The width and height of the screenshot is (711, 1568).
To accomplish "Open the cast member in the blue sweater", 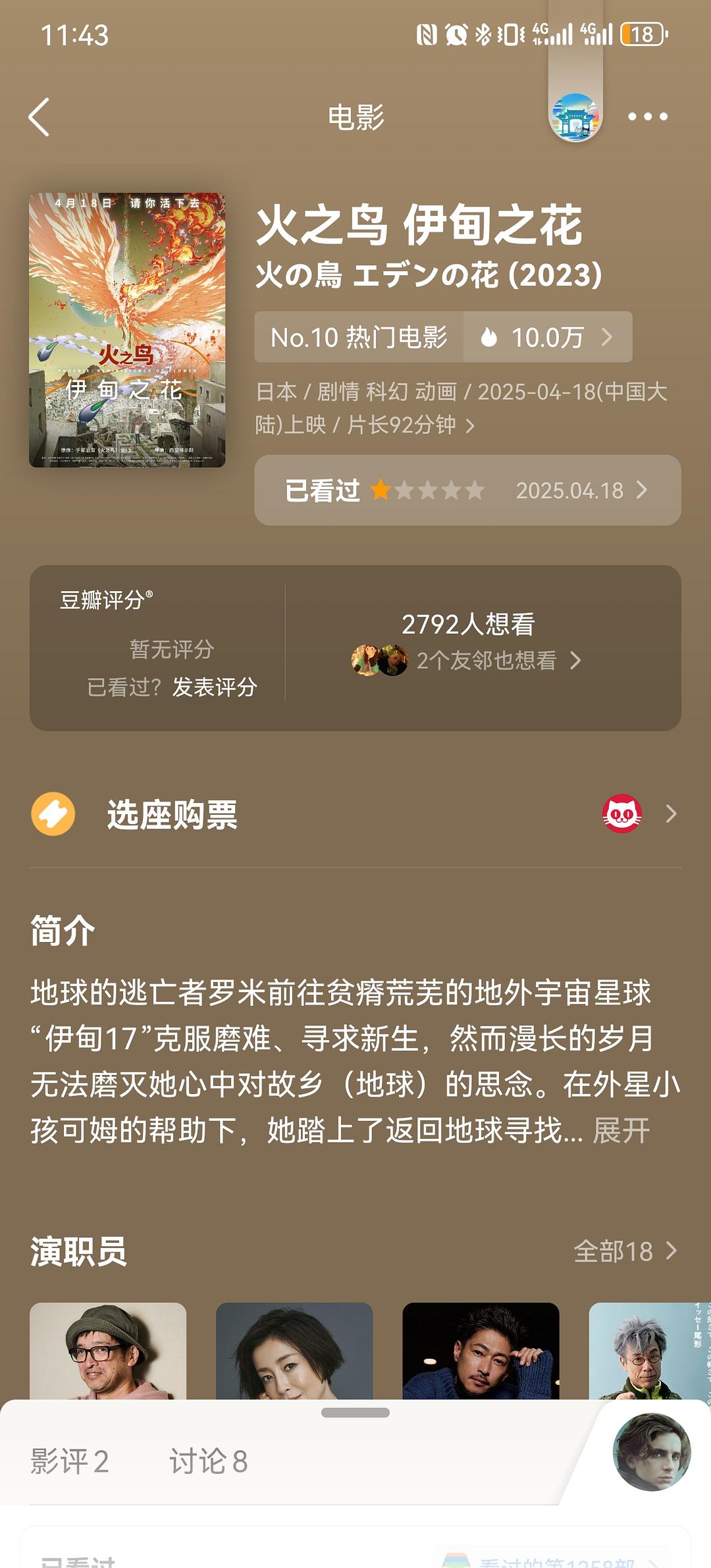I will pos(481,1351).
